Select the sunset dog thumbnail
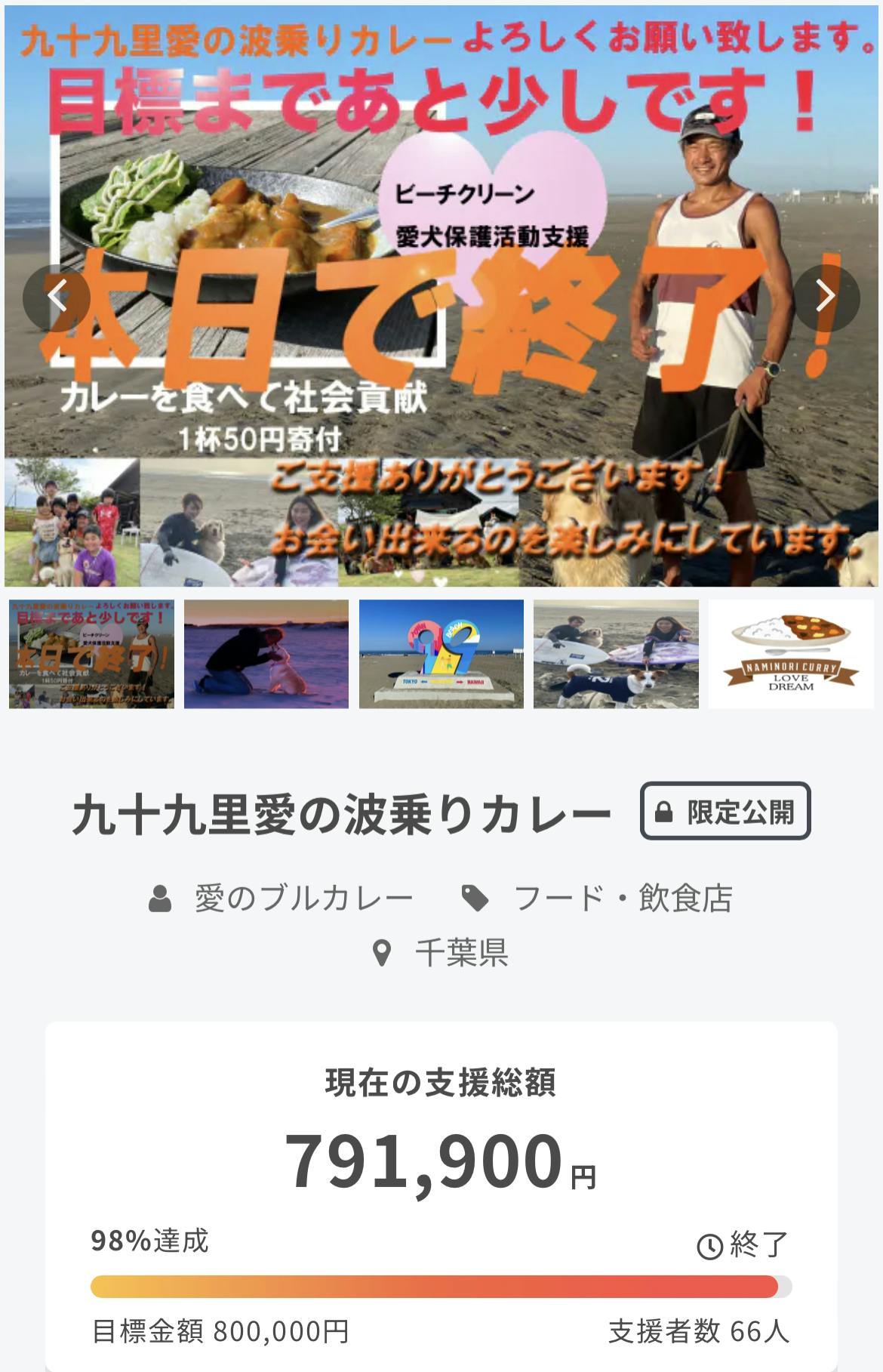Image resolution: width=883 pixels, height=1372 pixels. pos(266,654)
